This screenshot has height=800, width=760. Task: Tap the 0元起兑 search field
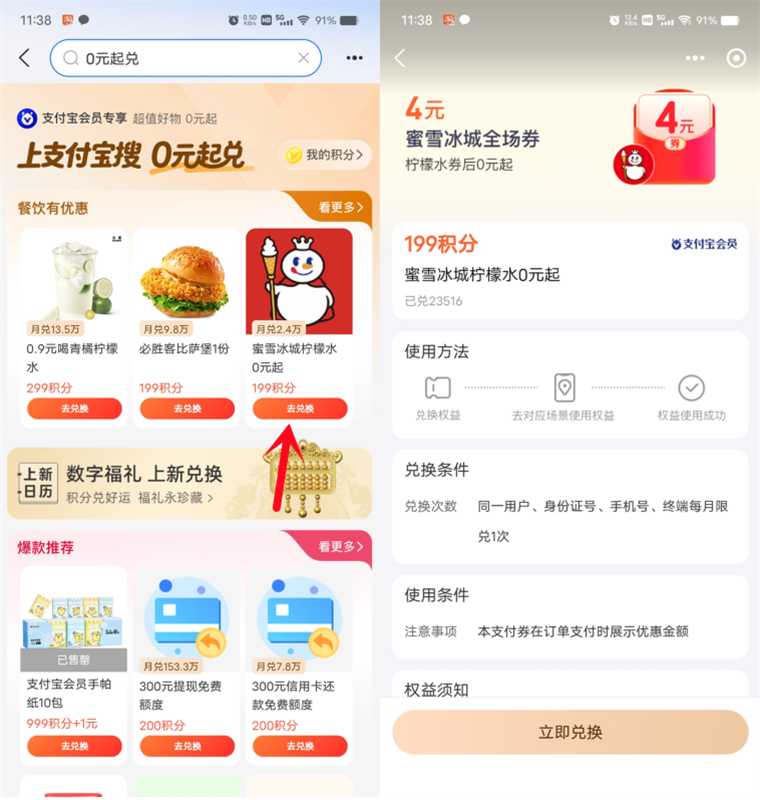[180, 59]
